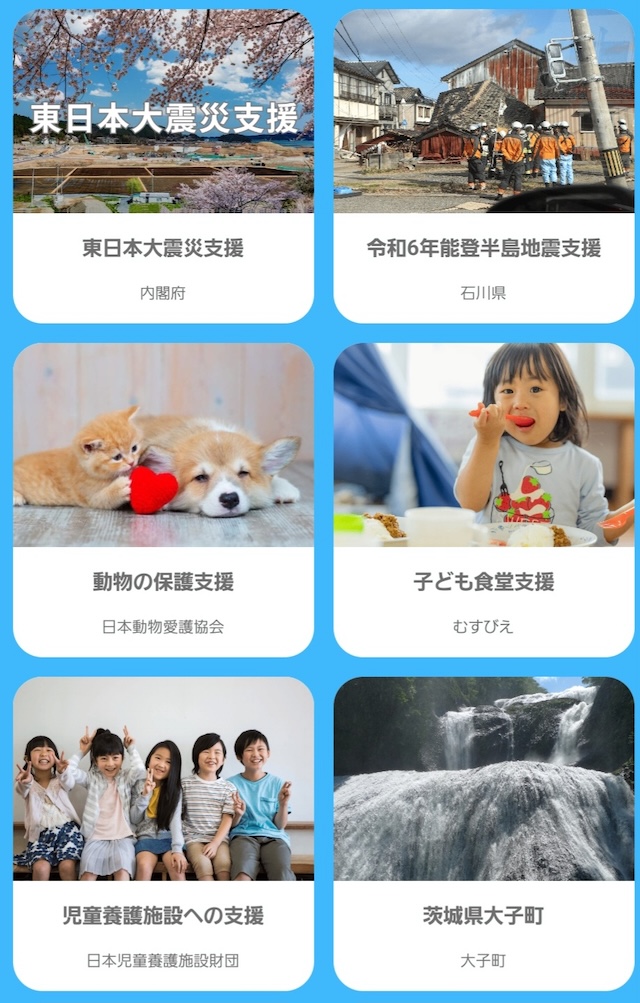
Task: Open the 東日本大震災支援 donation card
Action: (x=163, y=166)
